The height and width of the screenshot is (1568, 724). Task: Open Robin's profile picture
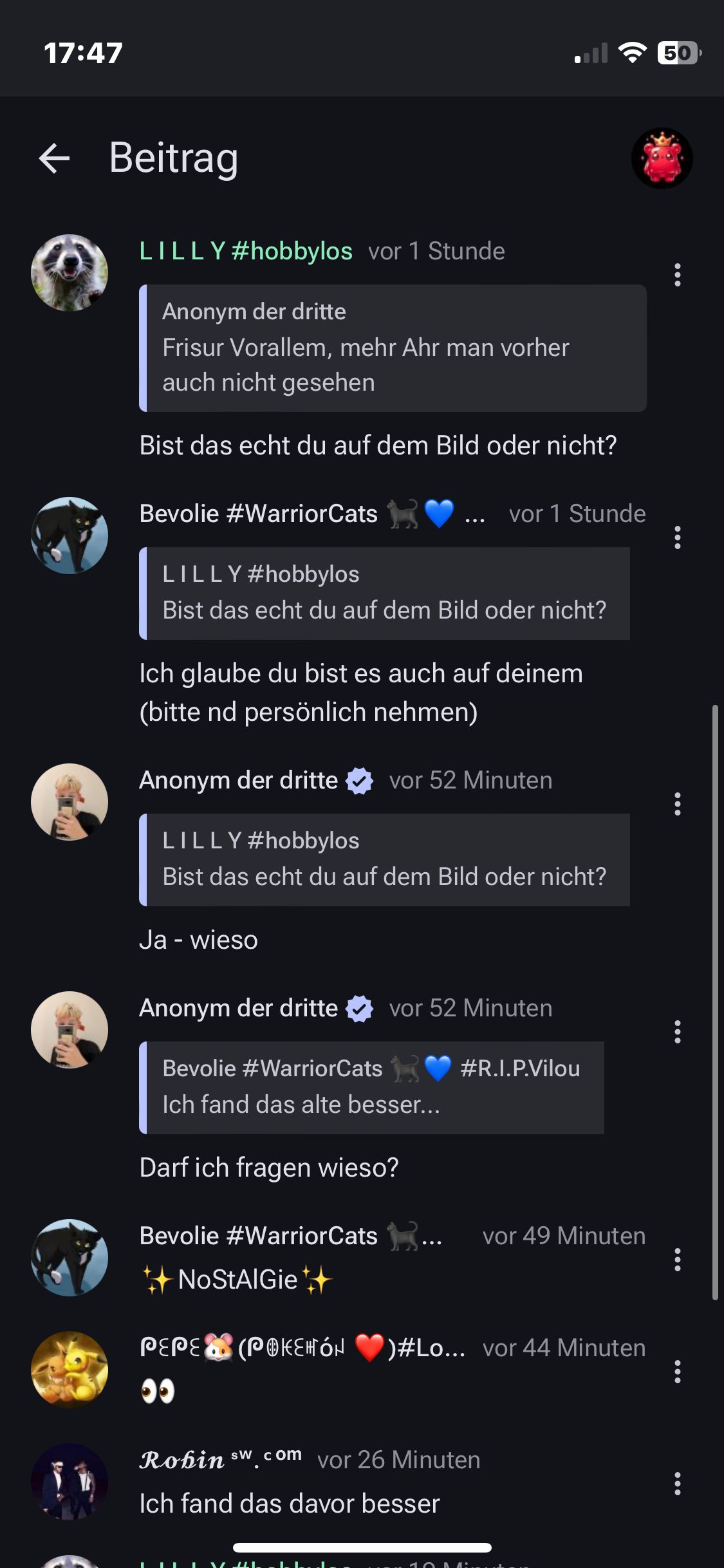point(70,1482)
